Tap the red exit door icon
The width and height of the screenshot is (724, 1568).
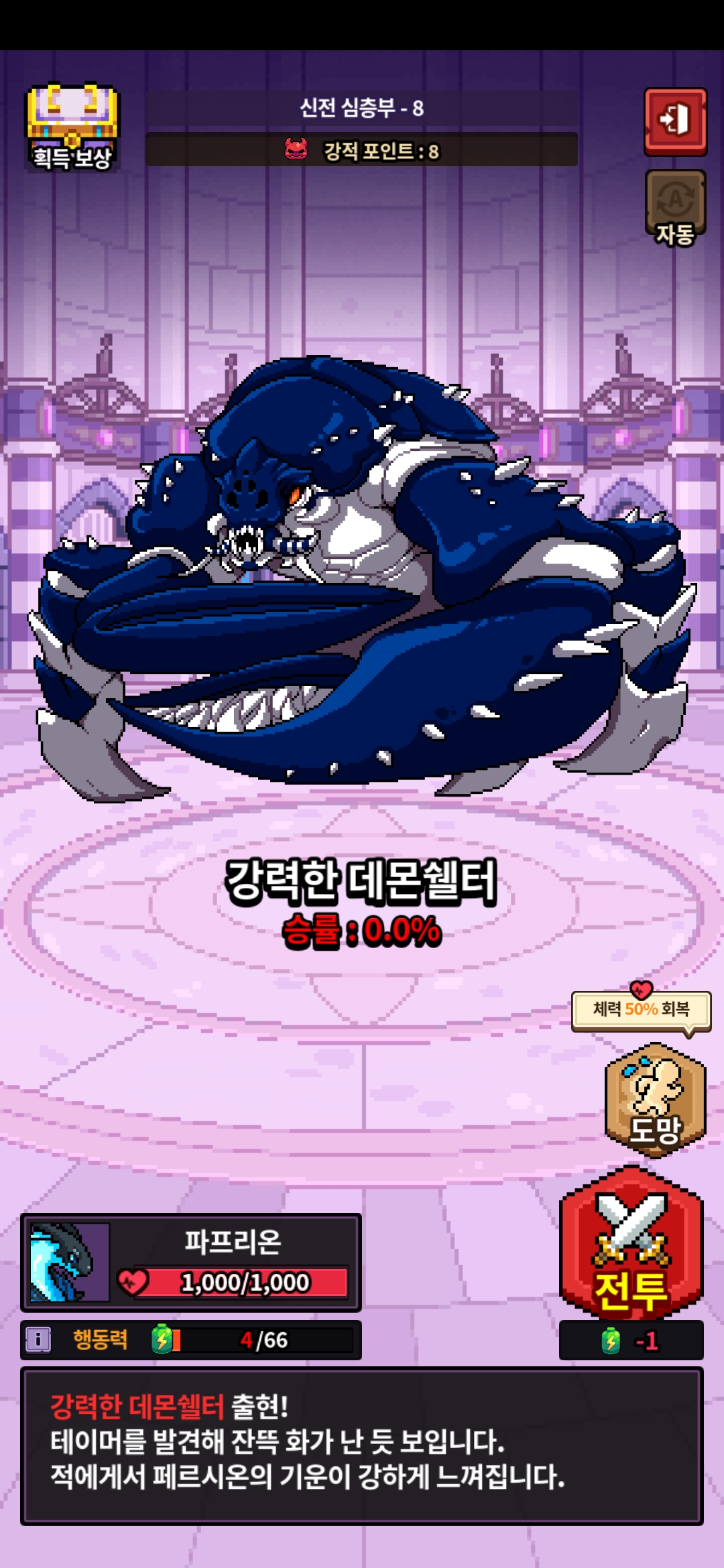675,121
